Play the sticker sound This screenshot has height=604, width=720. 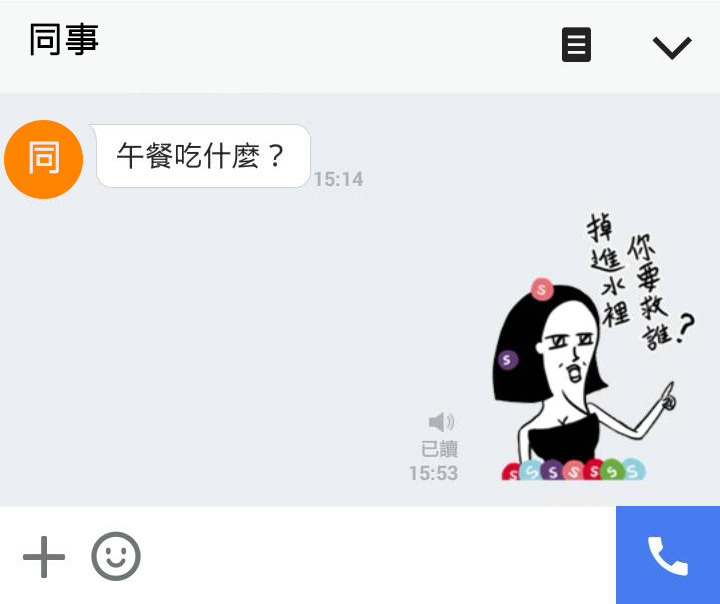tap(441, 422)
